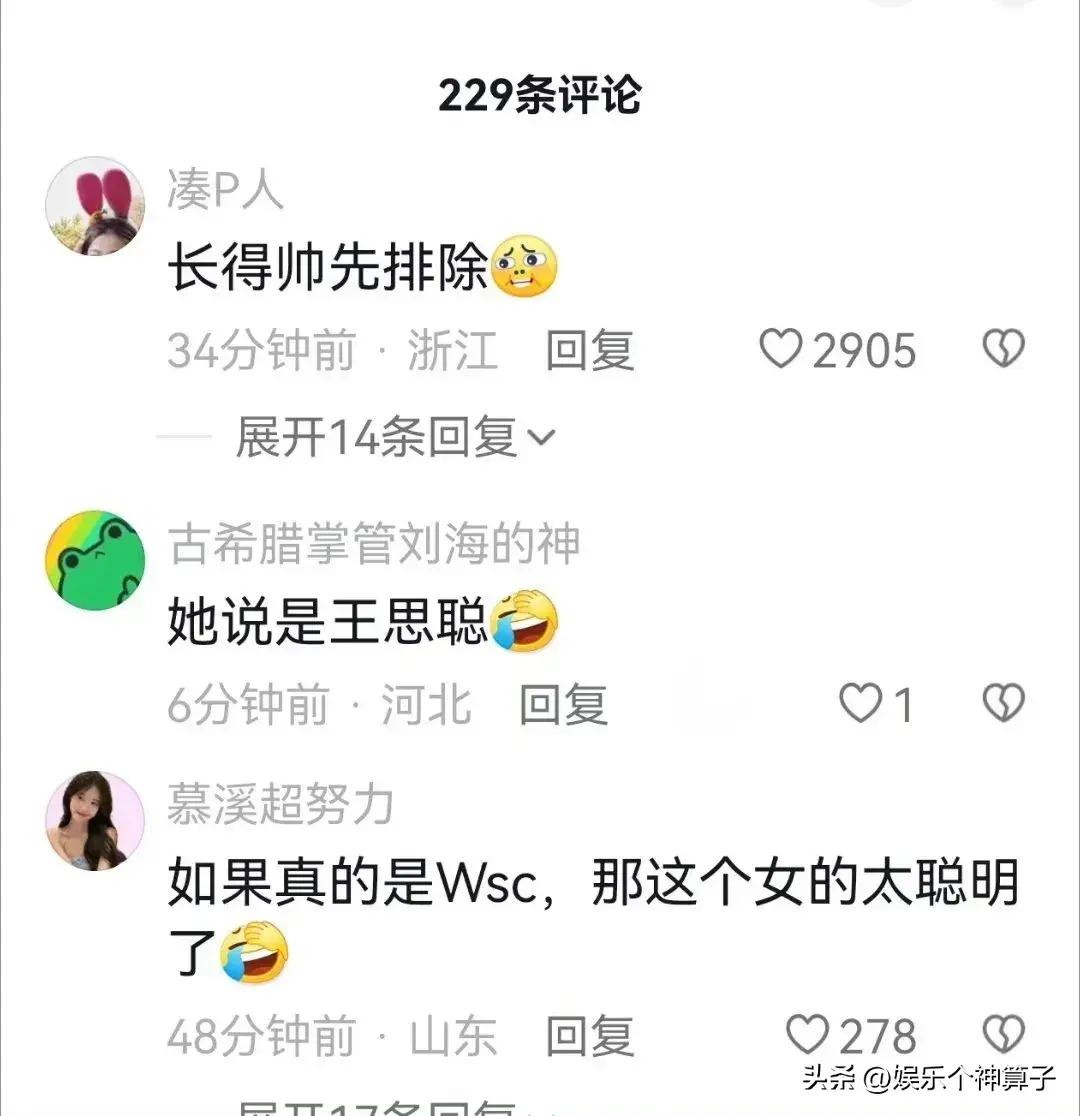Image resolution: width=1080 pixels, height=1116 pixels.
Task: Dislike the comment by 慕溪超努力
Action: pos(1003,1035)
